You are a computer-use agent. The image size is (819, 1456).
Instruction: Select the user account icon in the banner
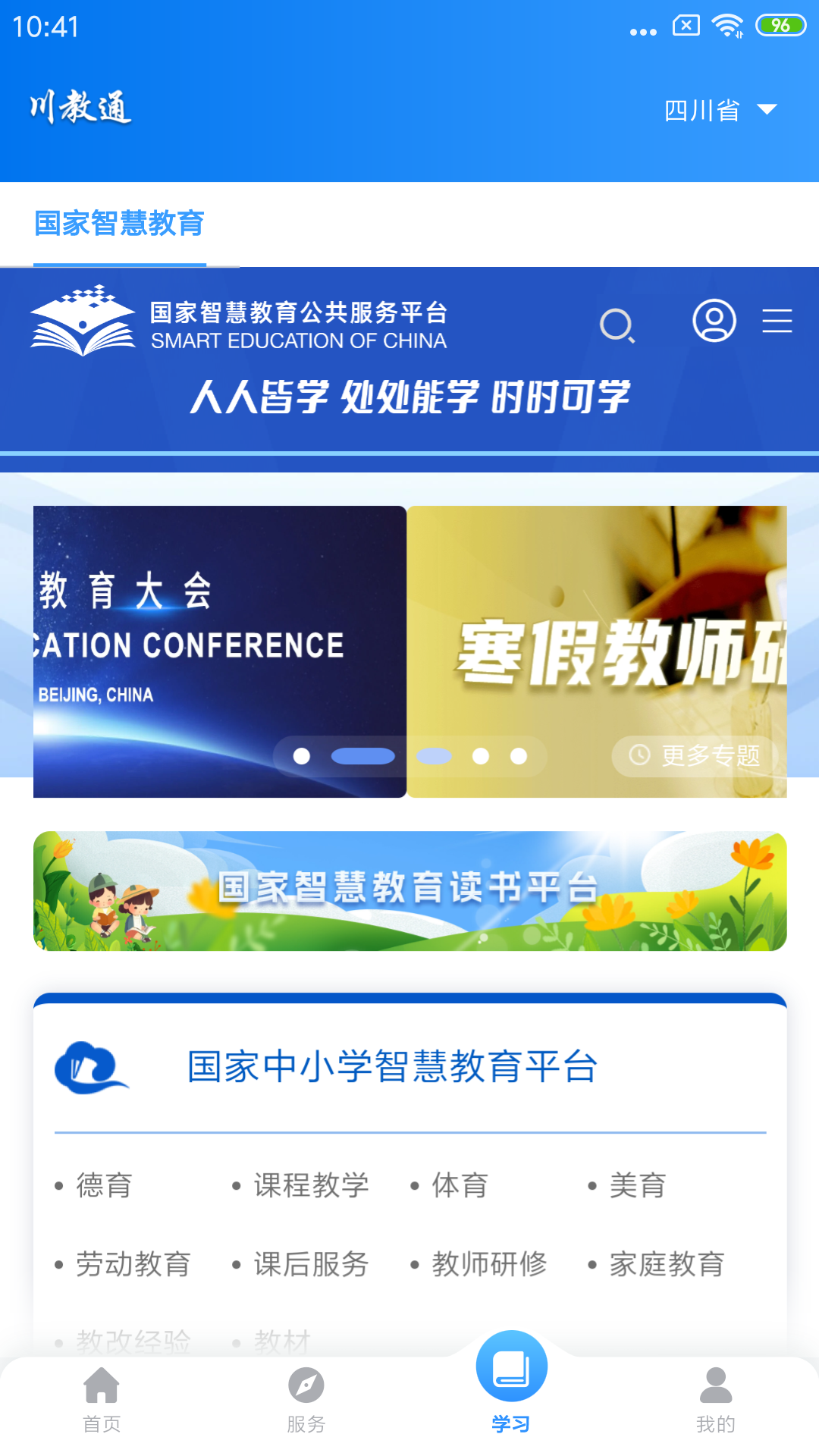pos(714,322)
